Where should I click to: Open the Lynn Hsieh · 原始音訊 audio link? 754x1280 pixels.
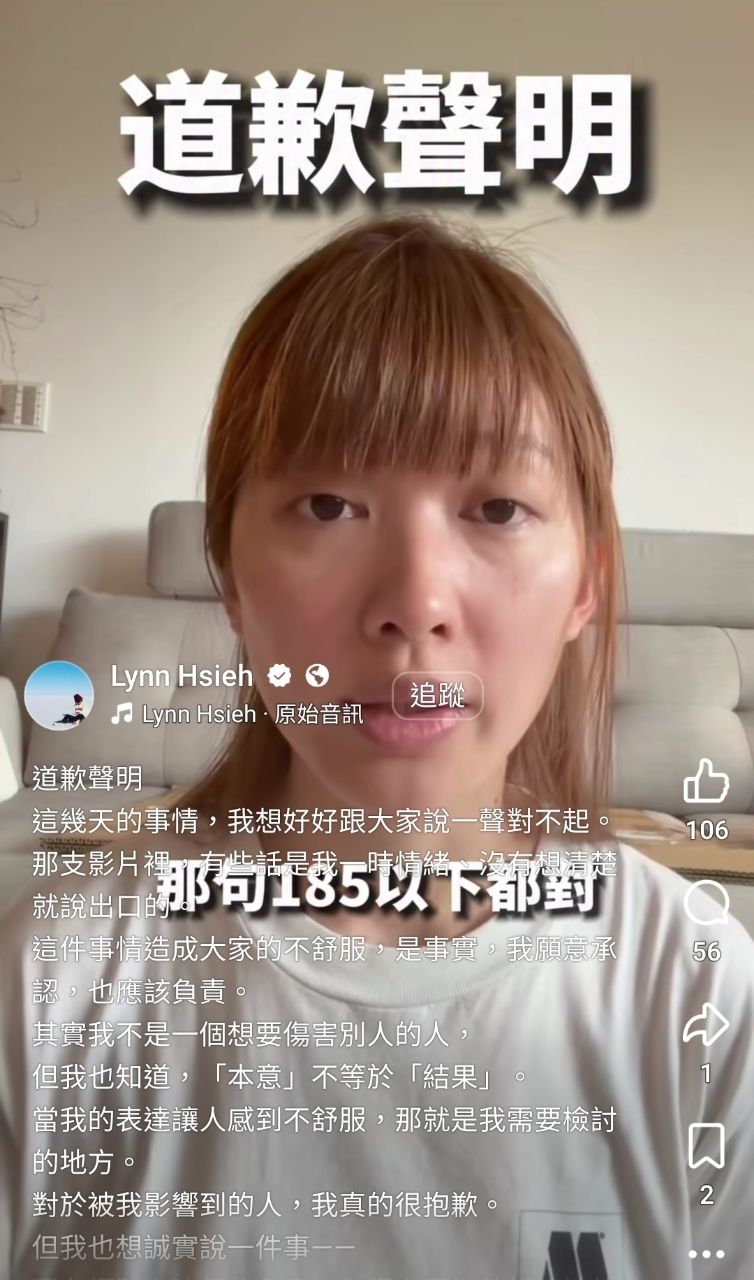pyautogui.click(x=250, y=714)
